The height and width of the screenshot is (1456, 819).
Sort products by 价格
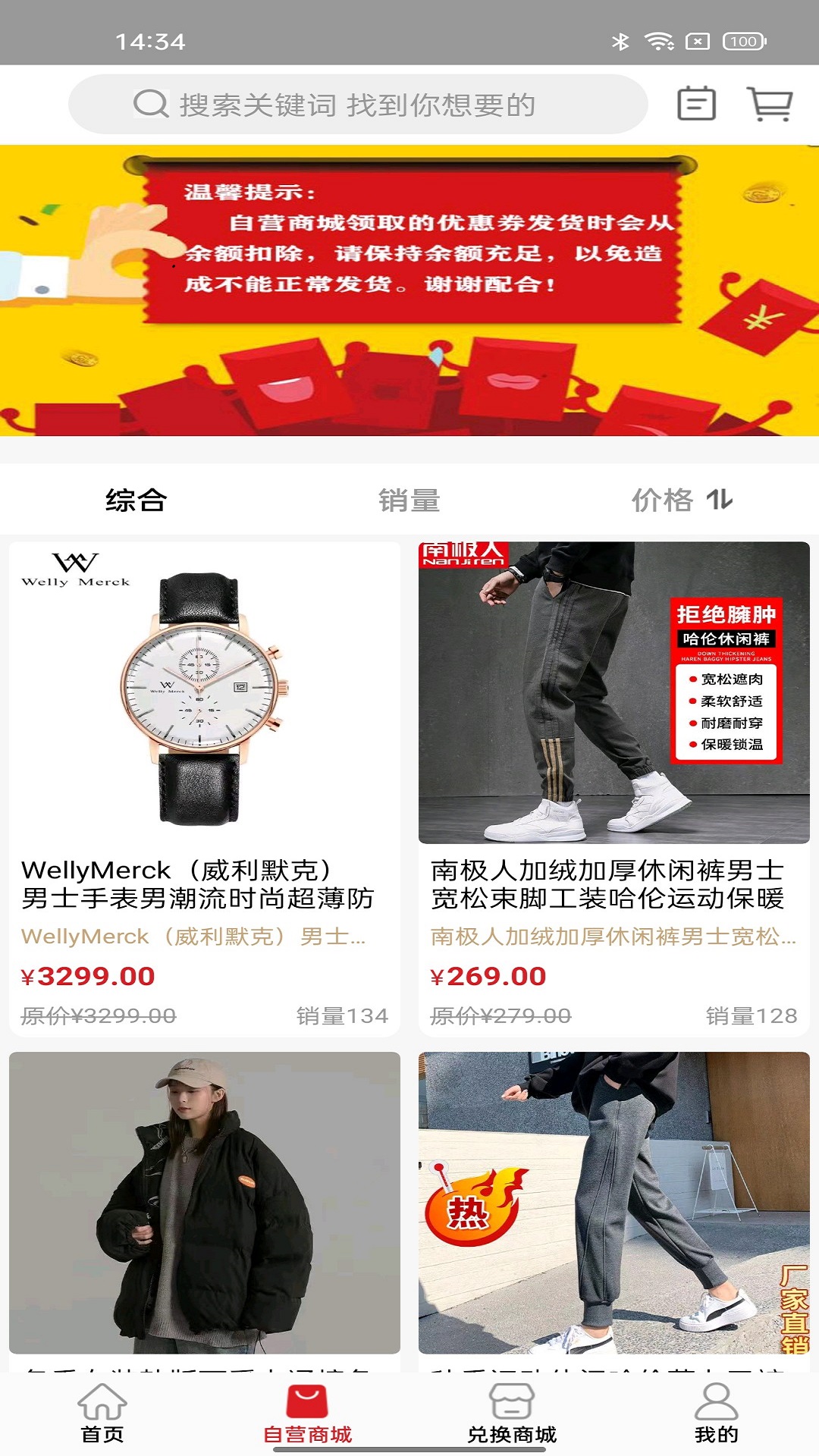point(682,500)
